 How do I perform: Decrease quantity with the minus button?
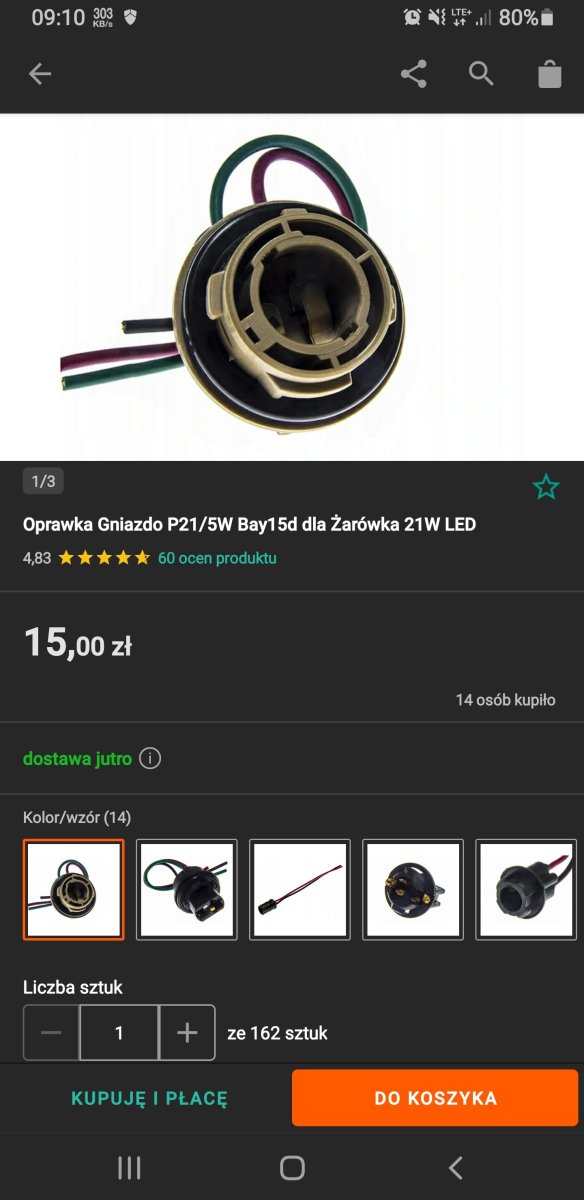click(x=52, y=1032)
